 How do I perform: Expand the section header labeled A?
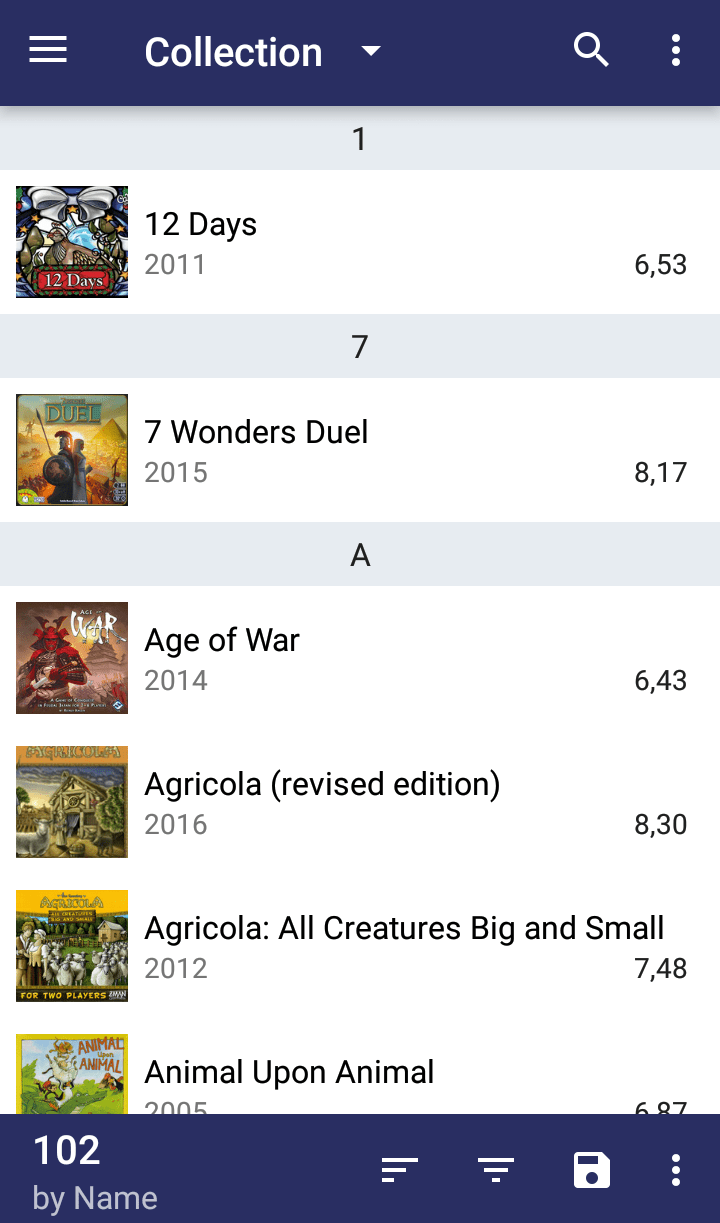pos(359,554)
